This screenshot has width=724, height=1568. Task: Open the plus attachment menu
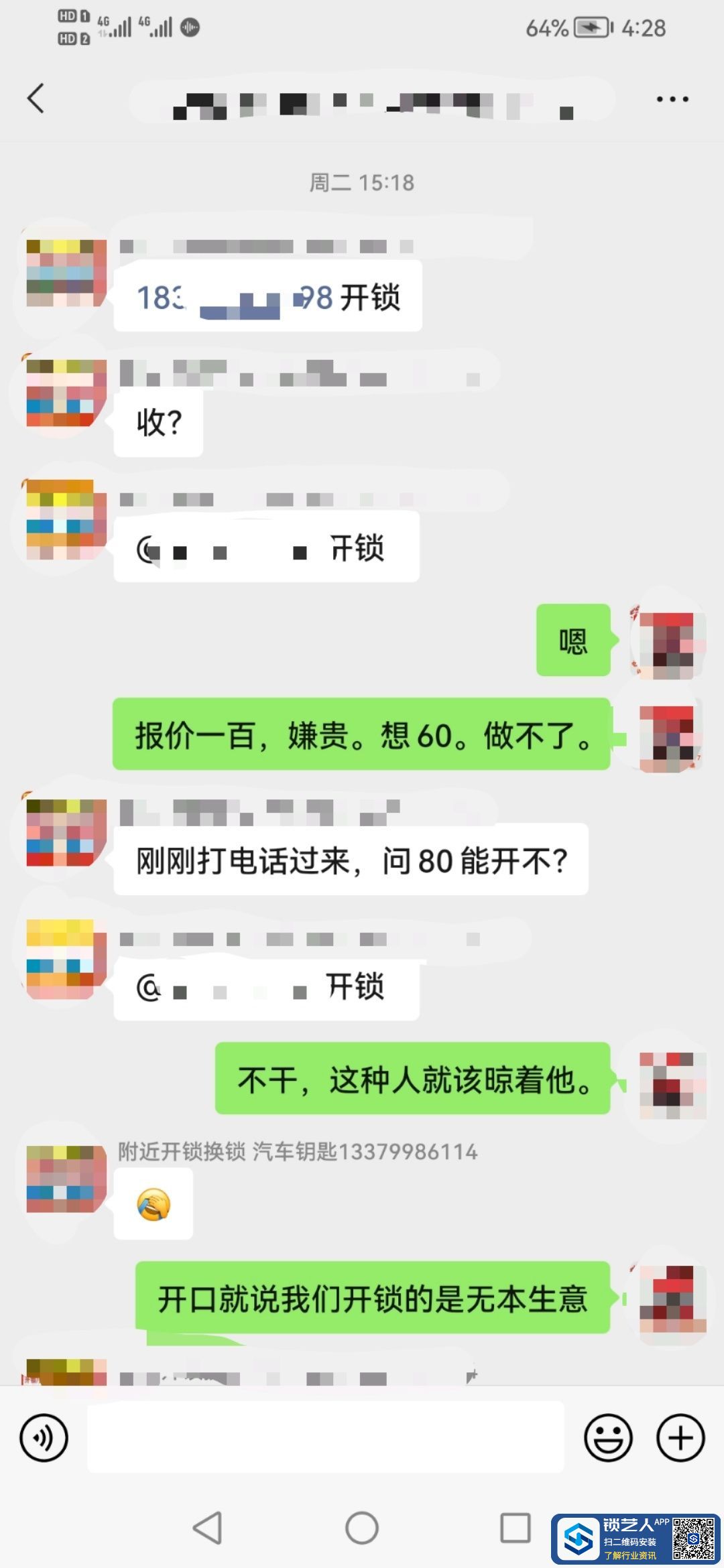tap(680, 1437)
